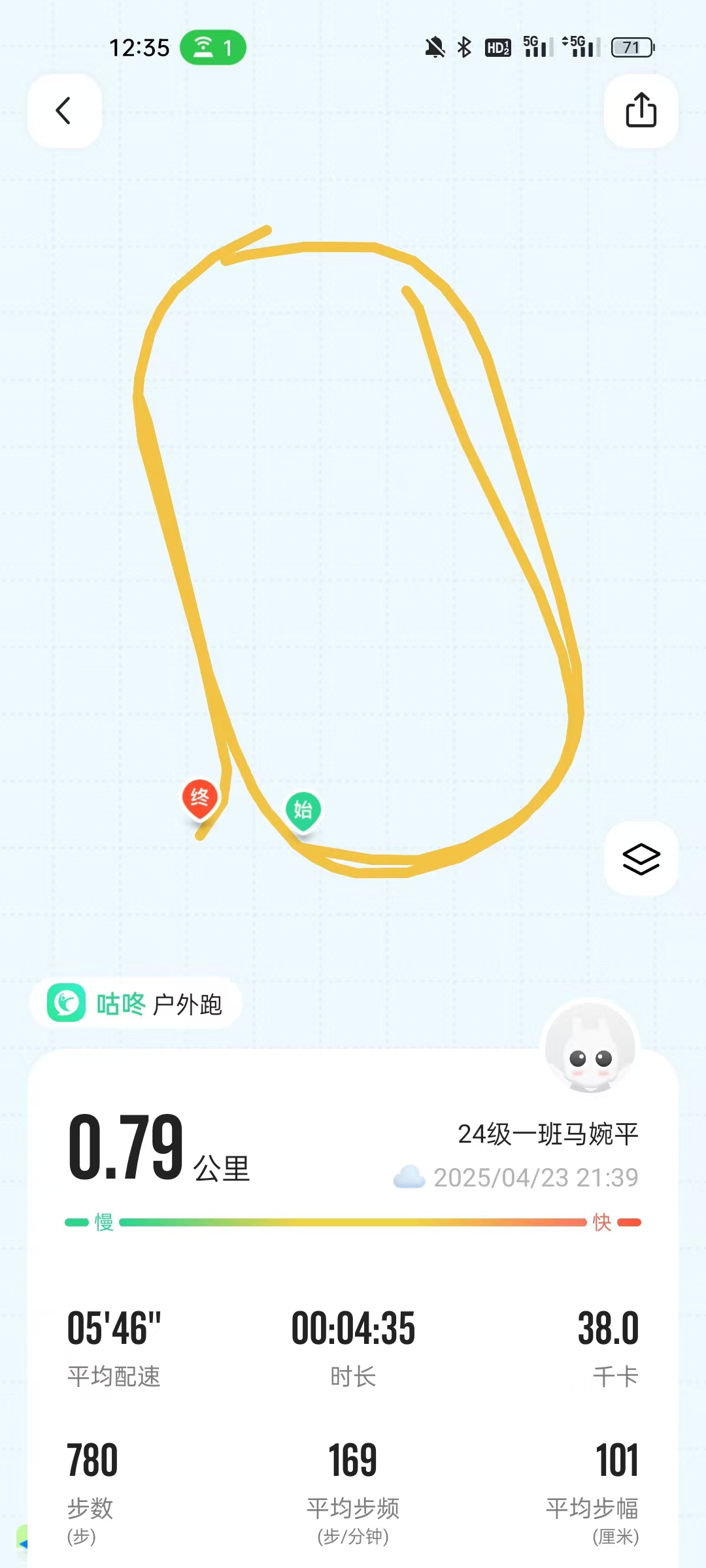Screen dimensions: 706x1568
Task: Tap the green start marker on the route
Action: tap(303, 810)
